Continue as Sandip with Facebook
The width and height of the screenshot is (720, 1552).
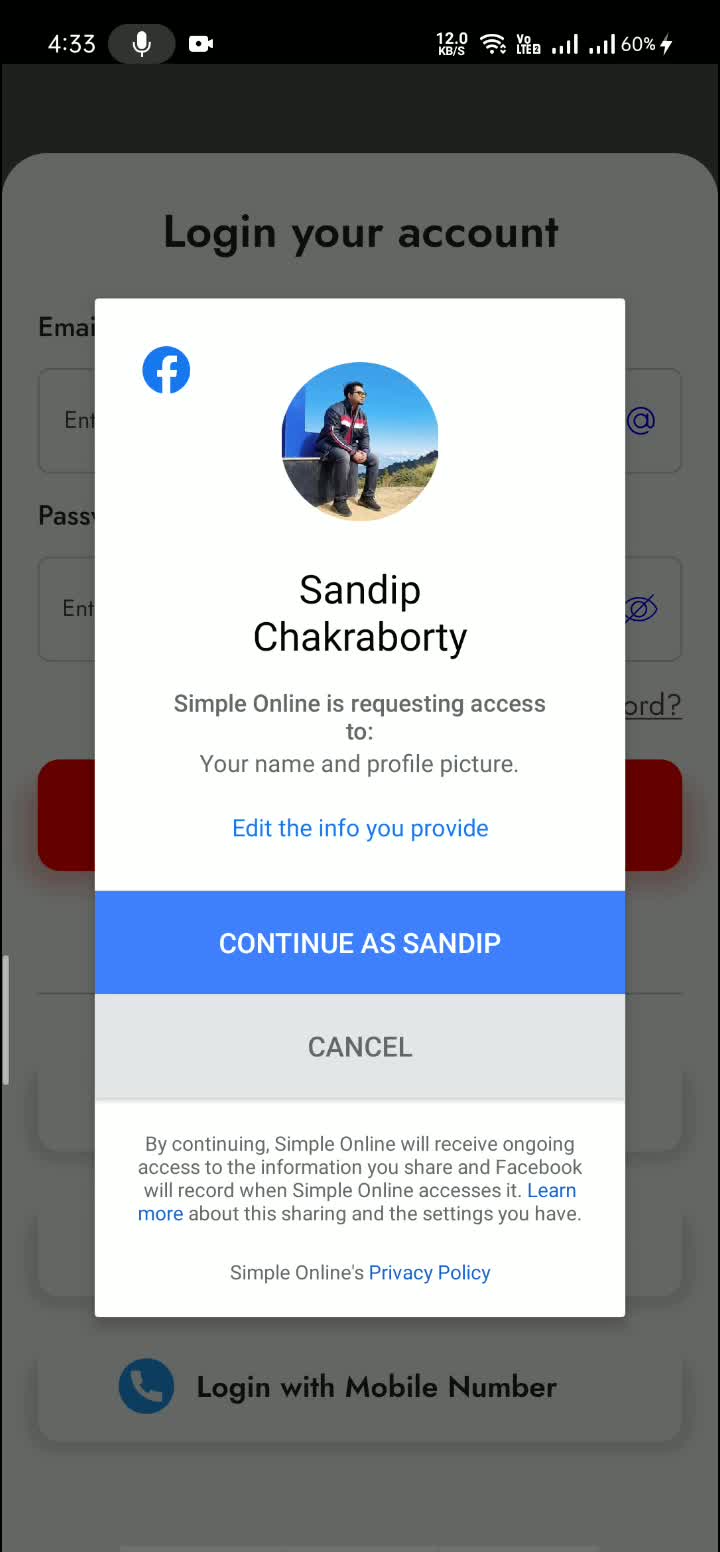point(360,943)
